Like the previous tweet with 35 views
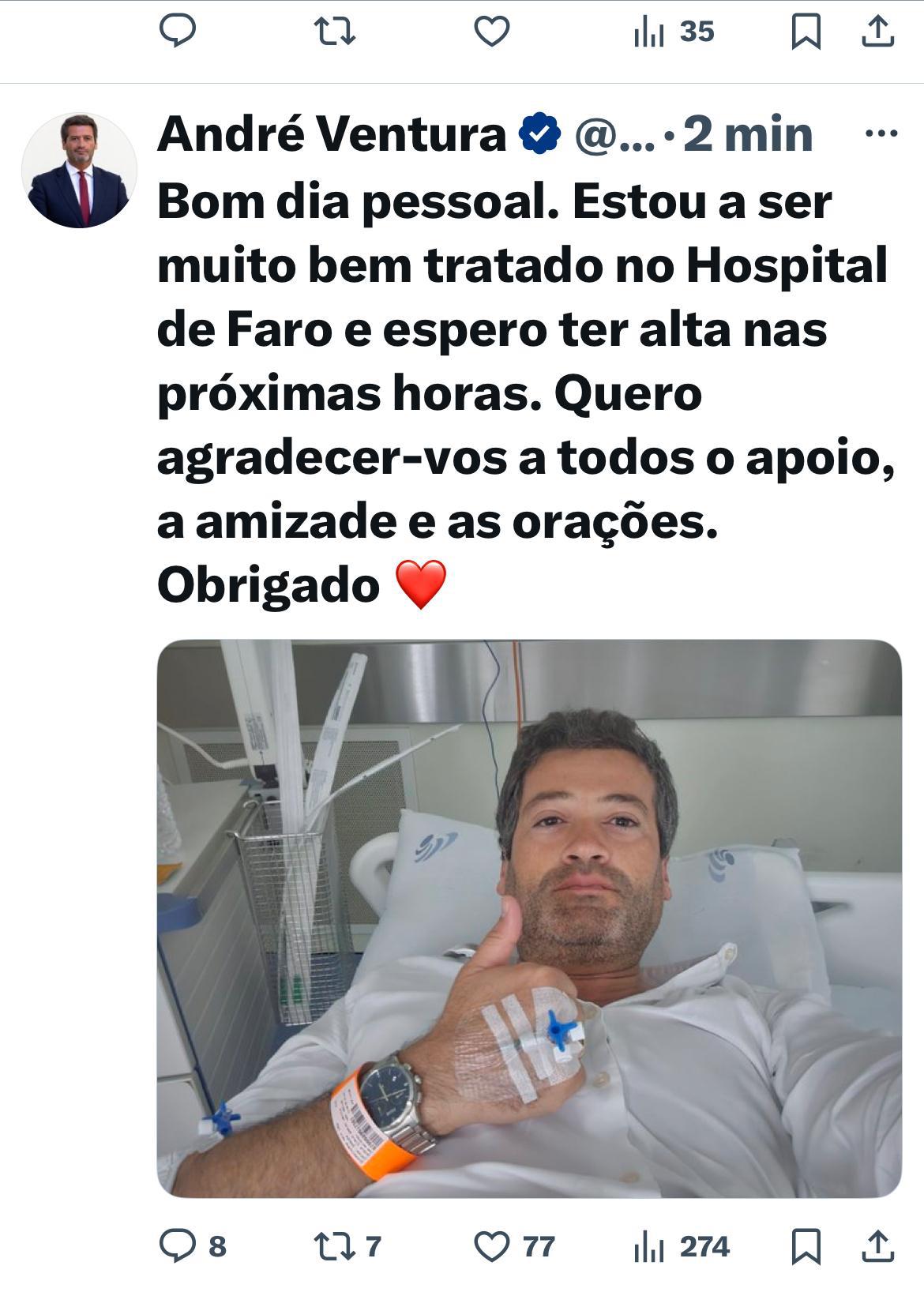This screenshot has height=1292, width=924. 492,32
